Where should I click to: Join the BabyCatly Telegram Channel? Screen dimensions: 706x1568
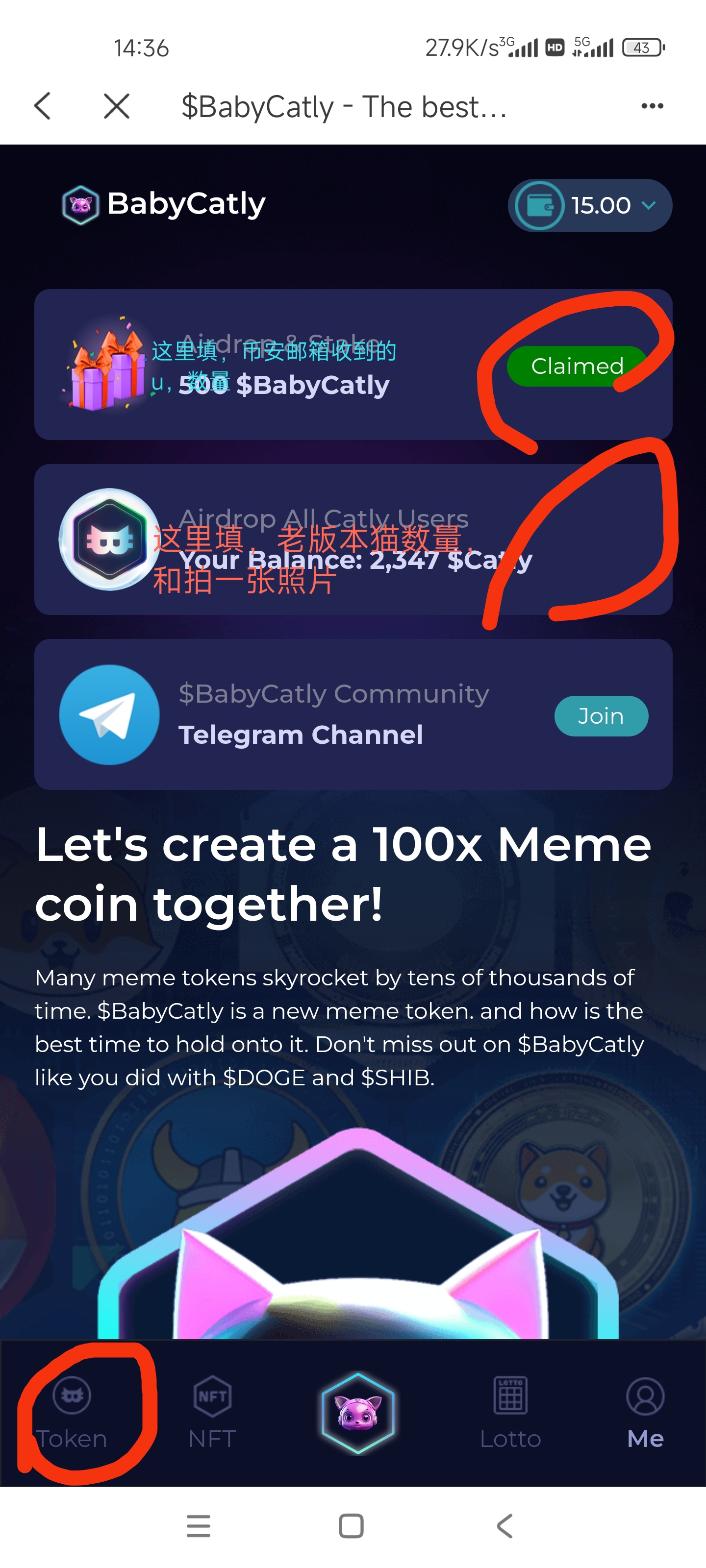tap(601, 716)
